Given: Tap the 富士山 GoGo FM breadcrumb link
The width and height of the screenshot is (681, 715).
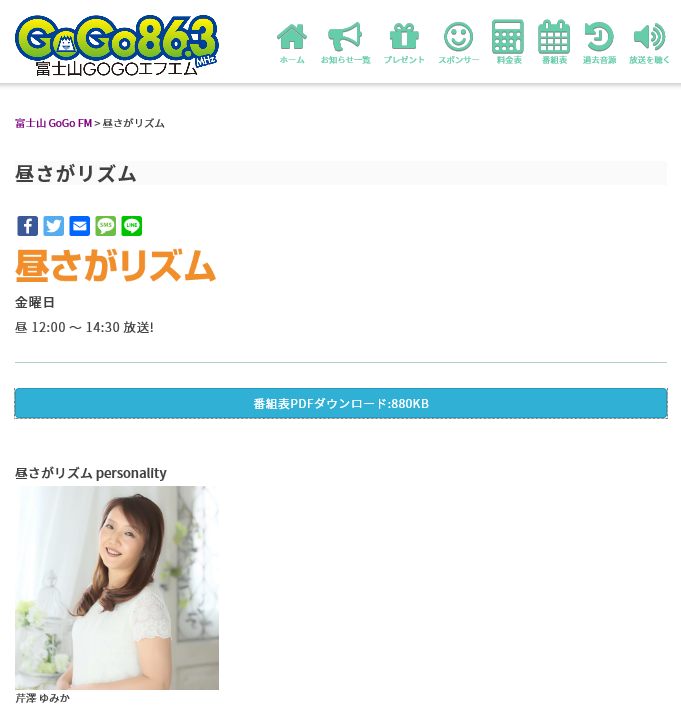Looking at the screenshot, I should 53,123.
